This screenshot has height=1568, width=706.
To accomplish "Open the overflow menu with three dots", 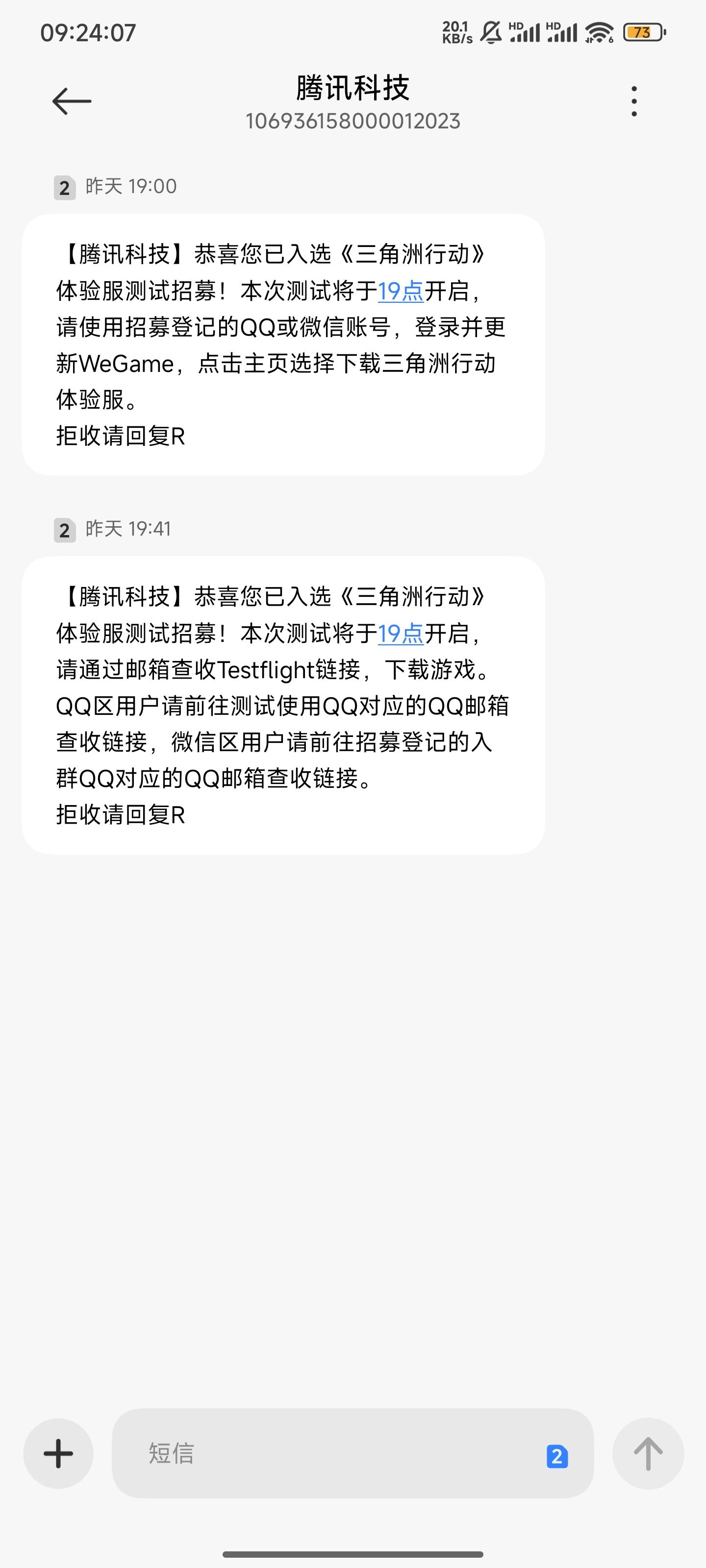I will [633, 101].
